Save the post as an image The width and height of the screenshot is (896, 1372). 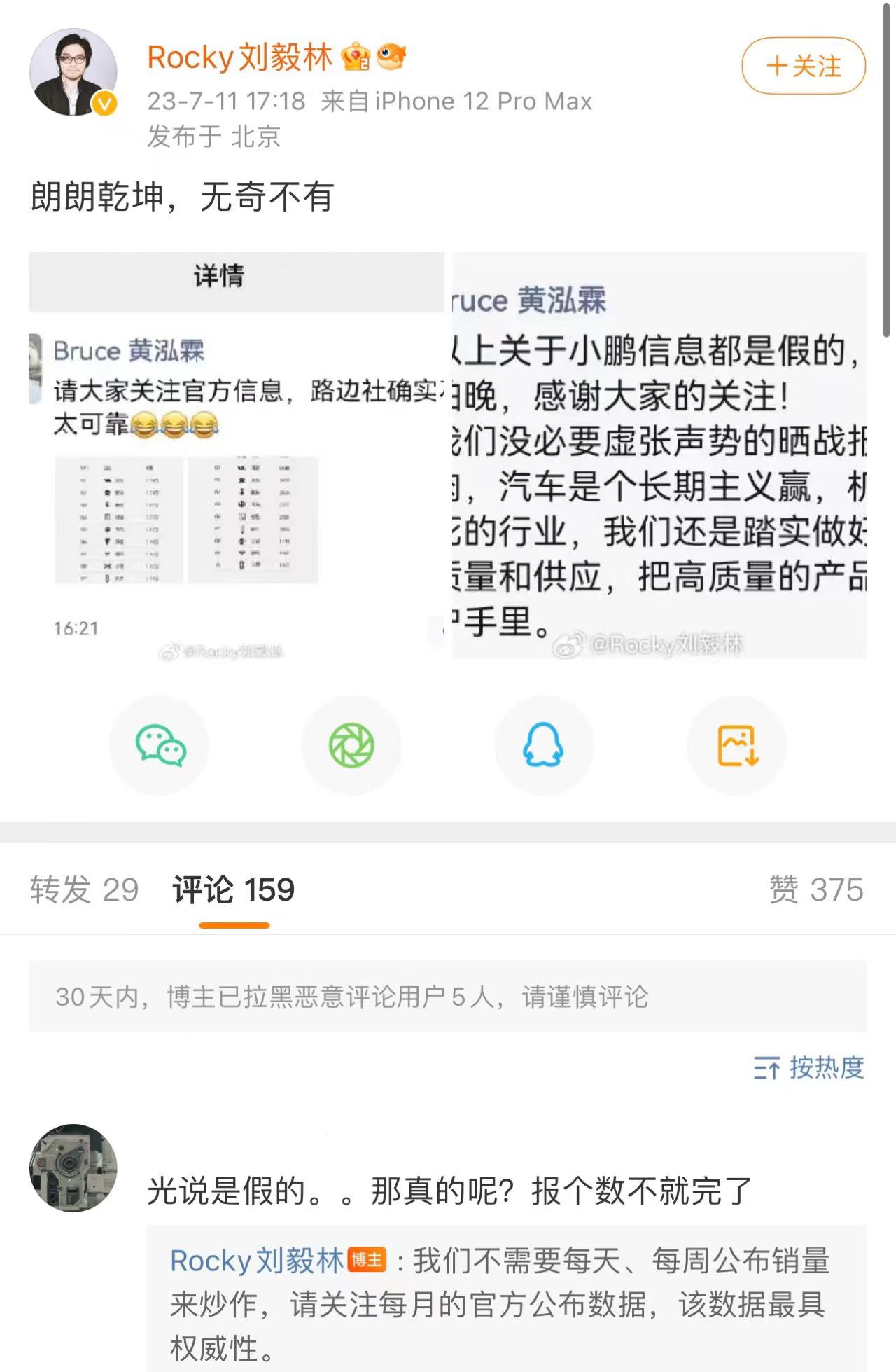pos(737,745)
